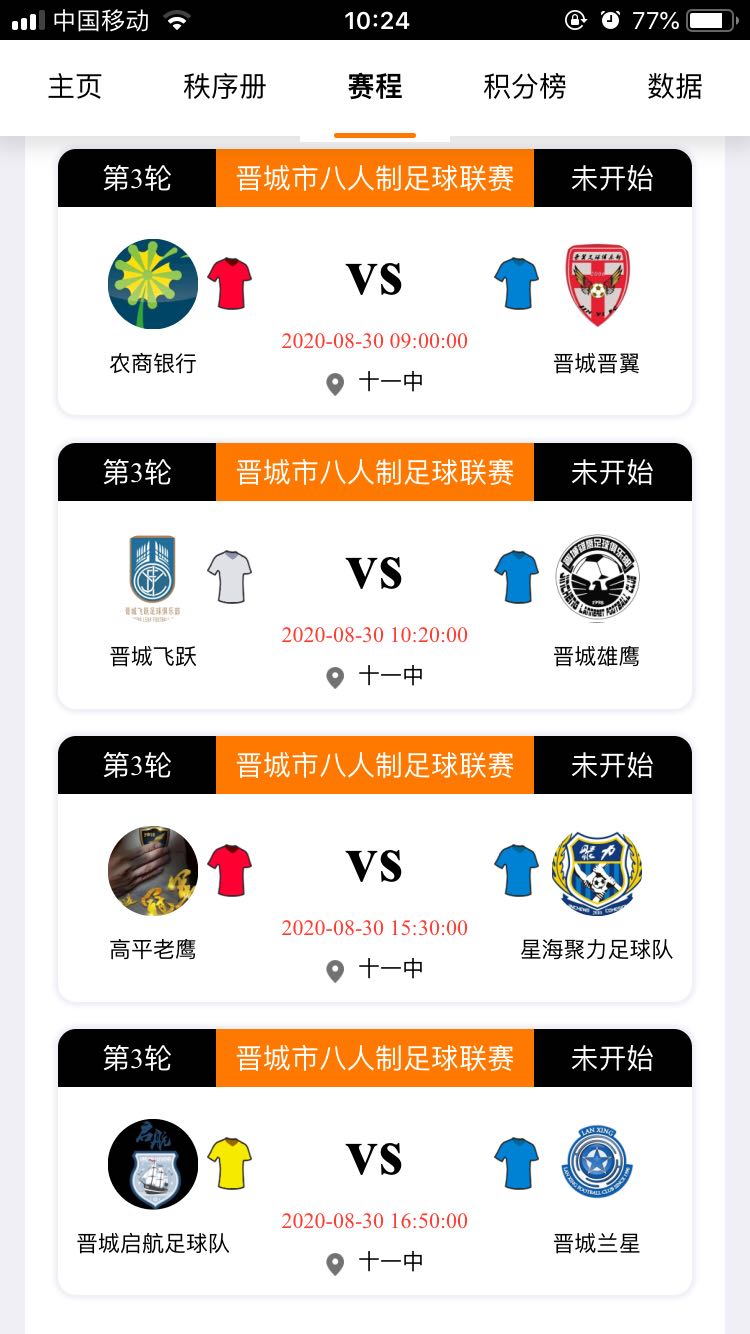Switch to the 数据 tab

[674, 87]
